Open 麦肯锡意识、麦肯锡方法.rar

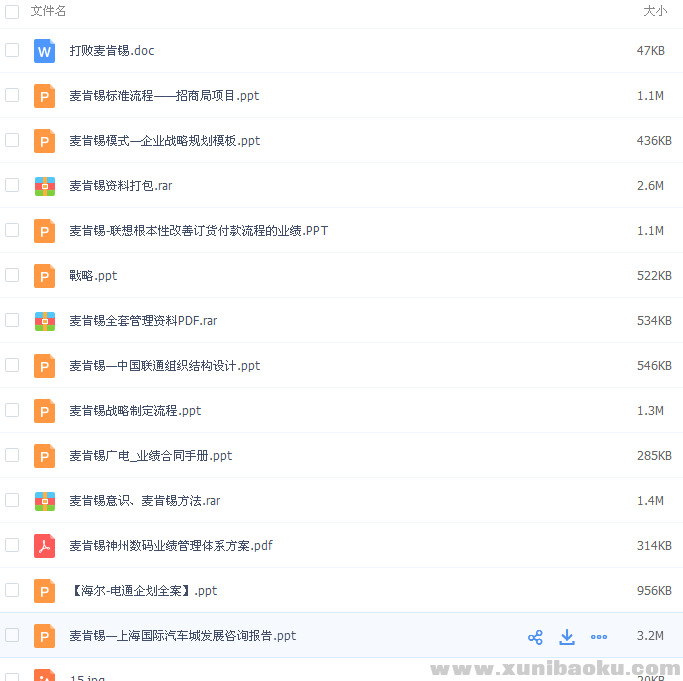(x=145, y=501)
